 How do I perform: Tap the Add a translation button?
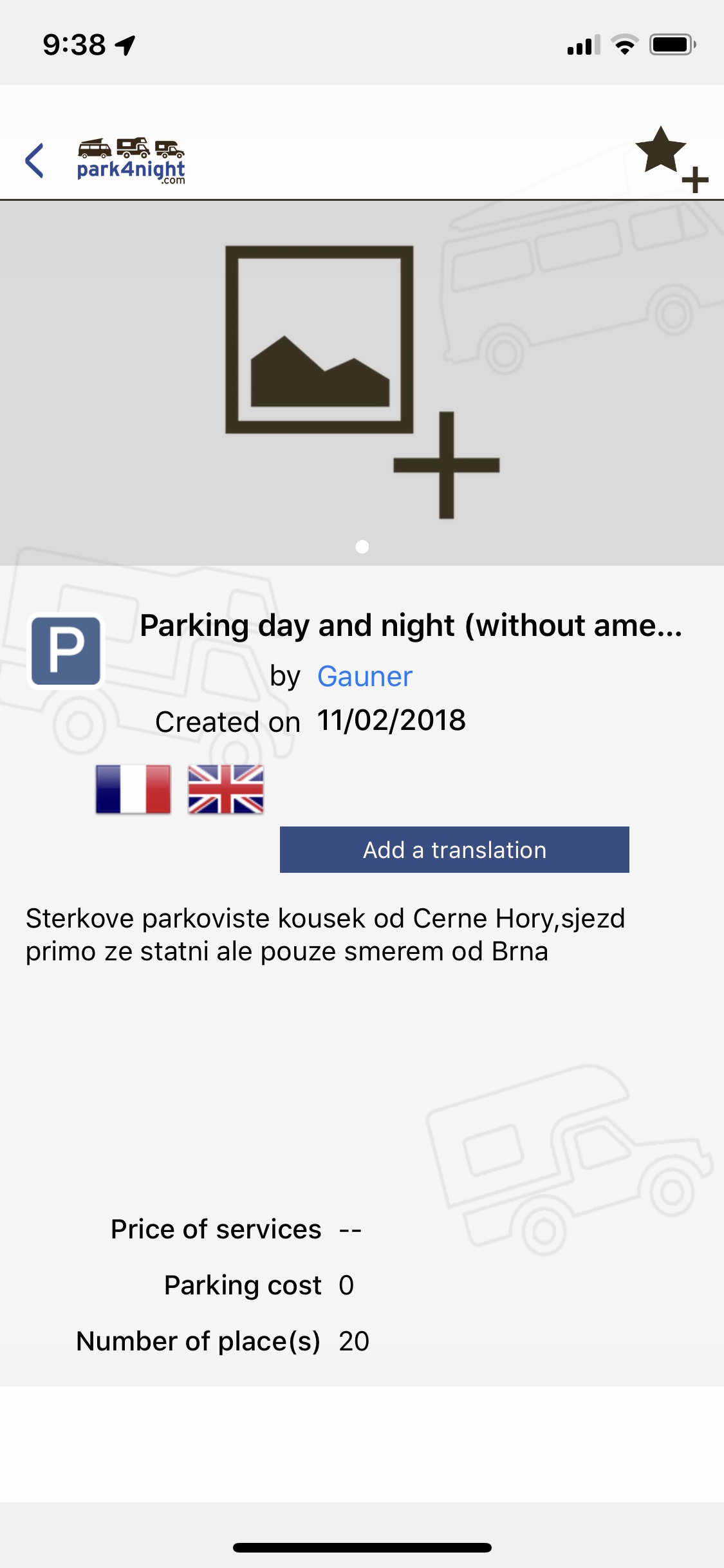tap(454, 850)
